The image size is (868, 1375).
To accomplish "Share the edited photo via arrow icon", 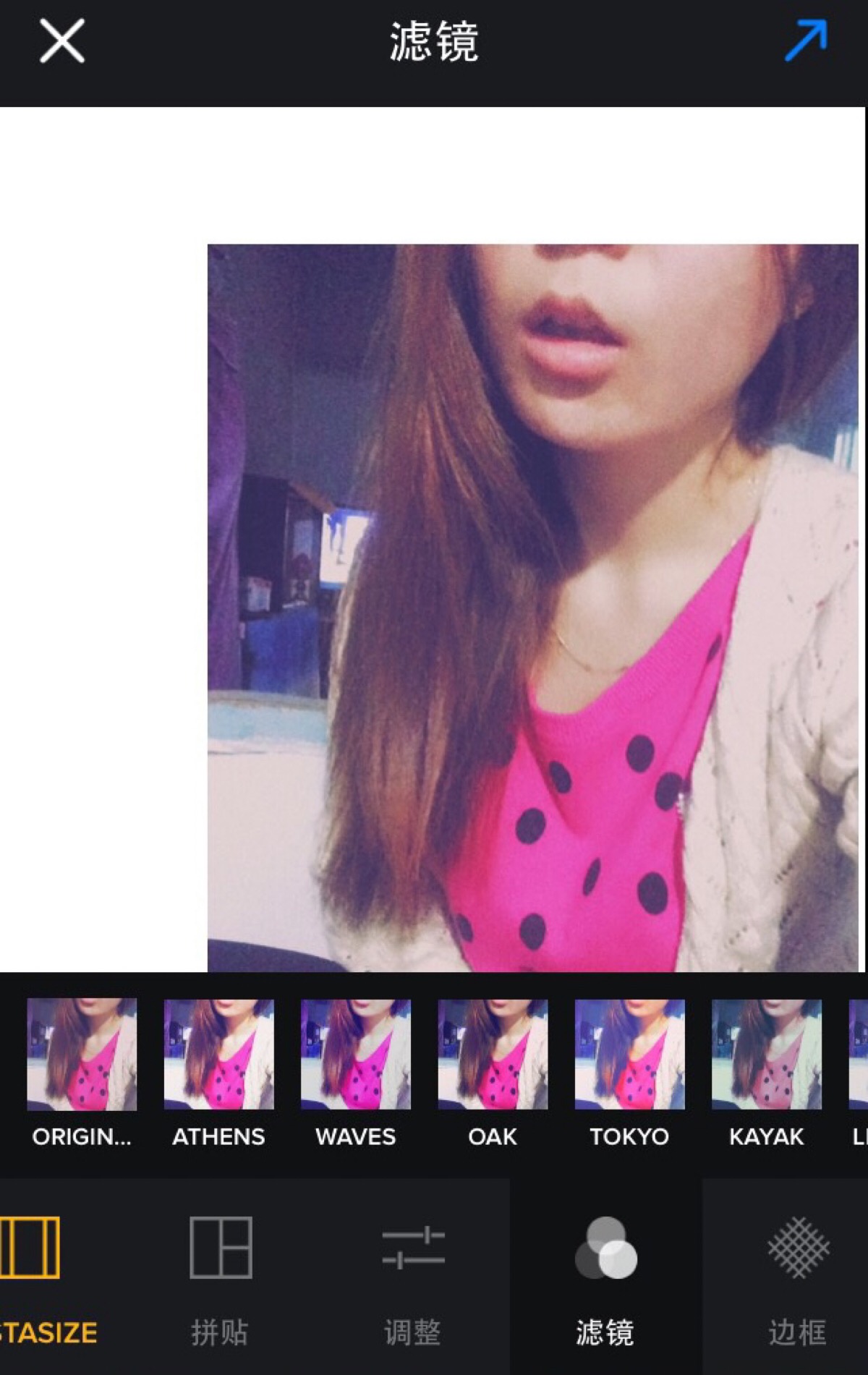I will click(806, 41).
